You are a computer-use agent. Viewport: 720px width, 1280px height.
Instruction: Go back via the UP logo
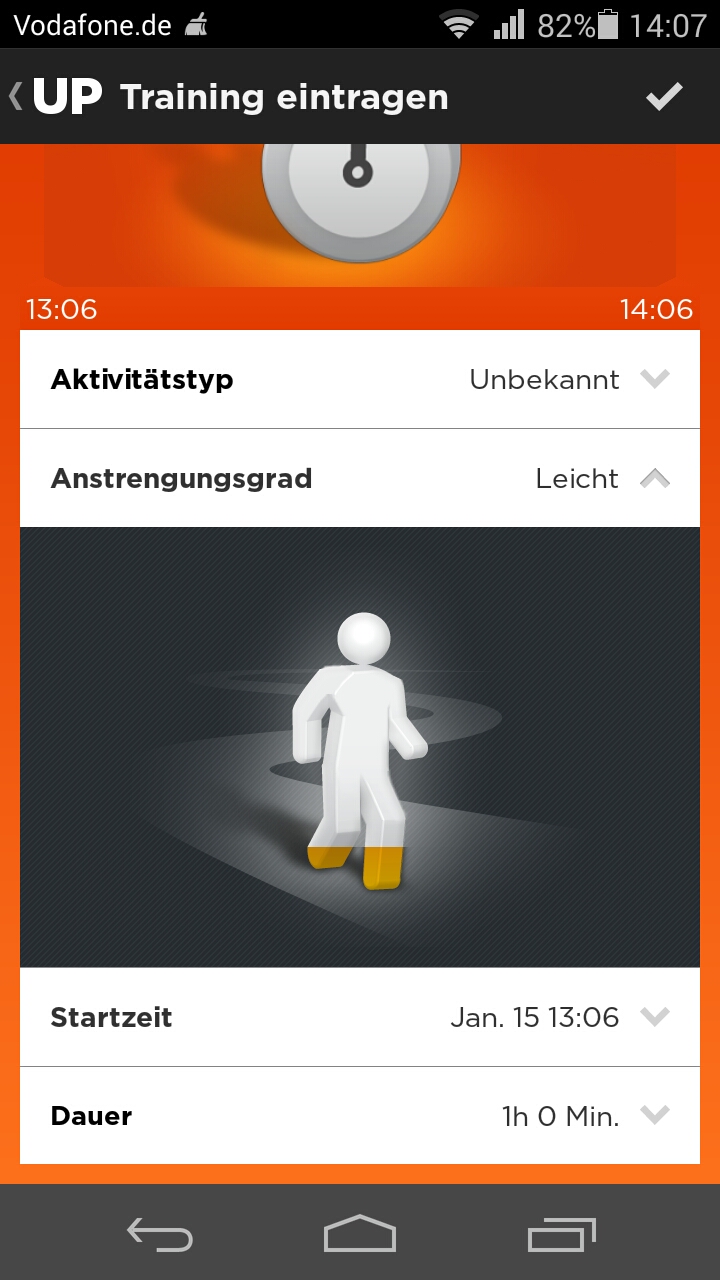tap(58, 97)
